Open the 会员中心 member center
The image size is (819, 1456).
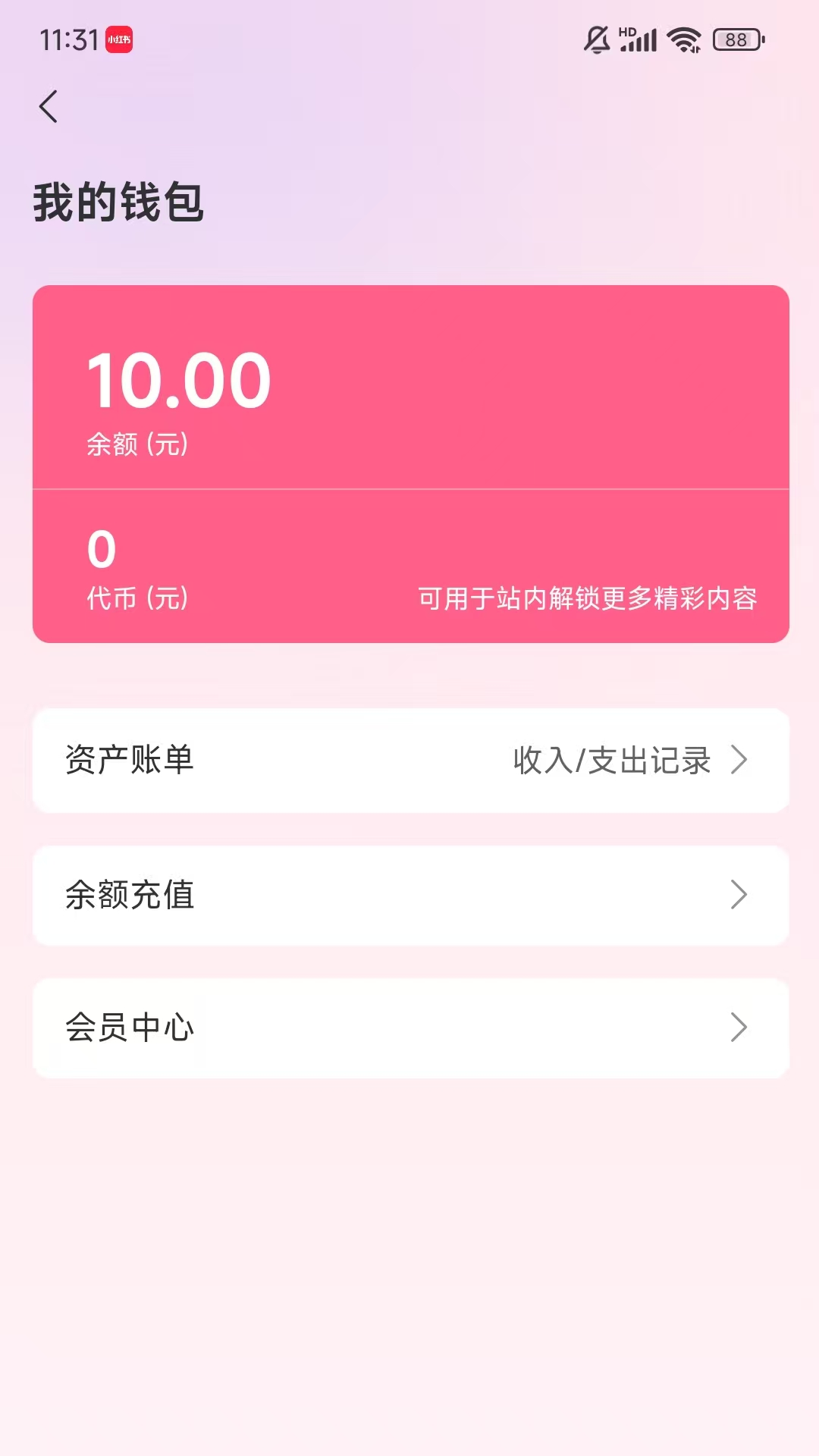click(130, 1028)
